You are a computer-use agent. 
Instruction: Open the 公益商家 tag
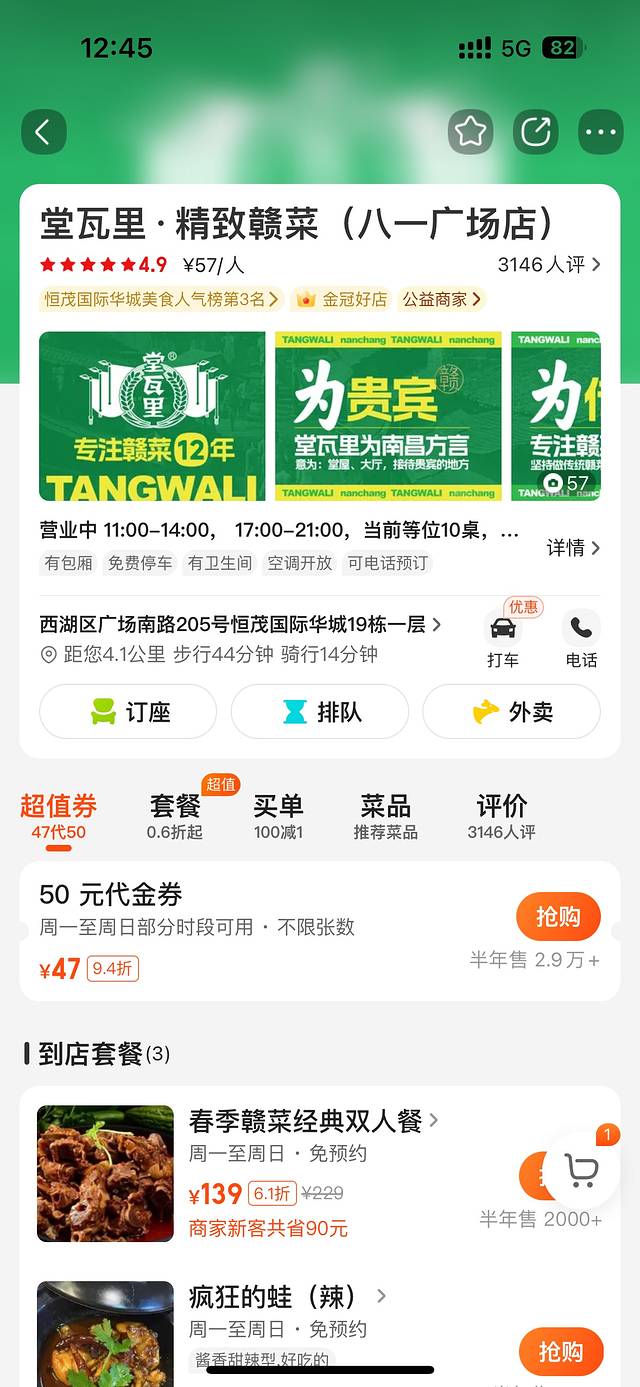coord(441,299)
